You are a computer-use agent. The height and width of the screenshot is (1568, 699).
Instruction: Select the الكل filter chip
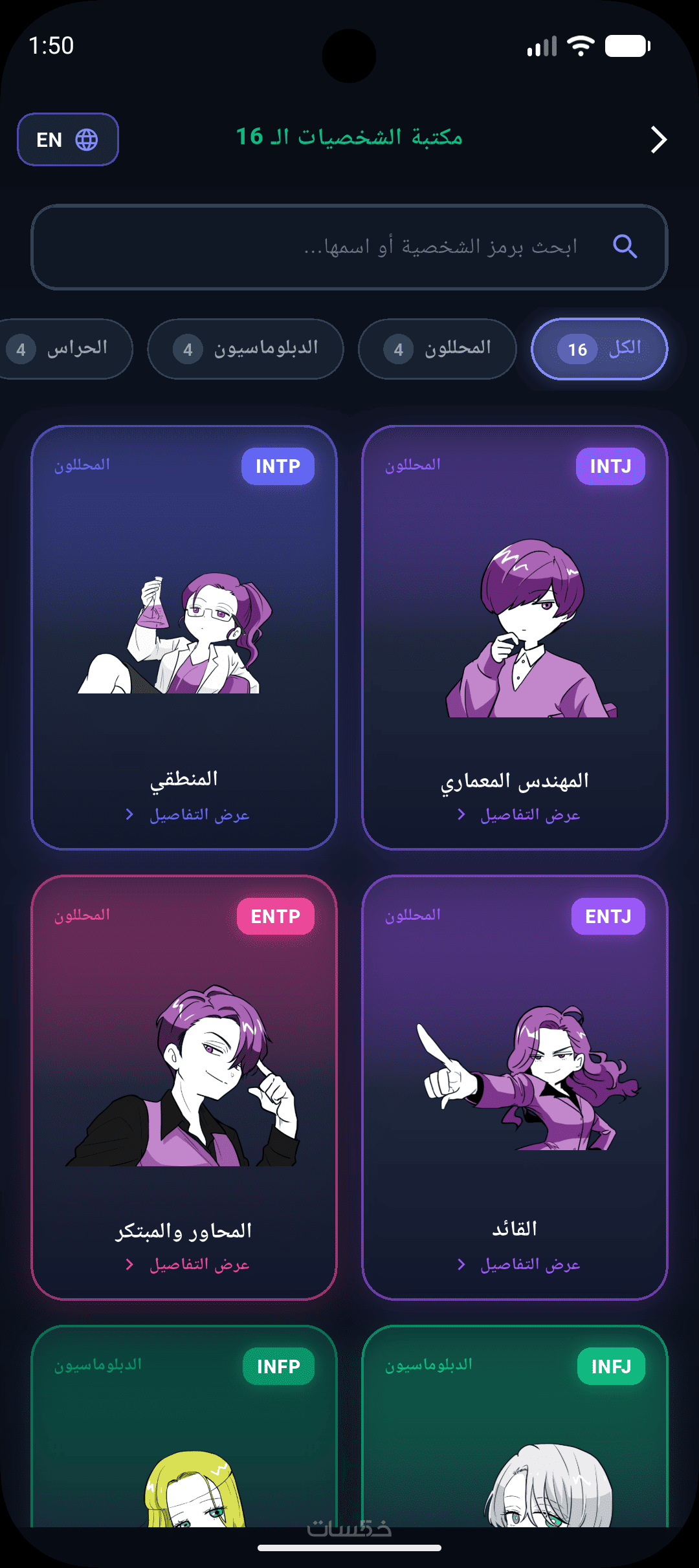pyautogui.click(x=599, y=349)
